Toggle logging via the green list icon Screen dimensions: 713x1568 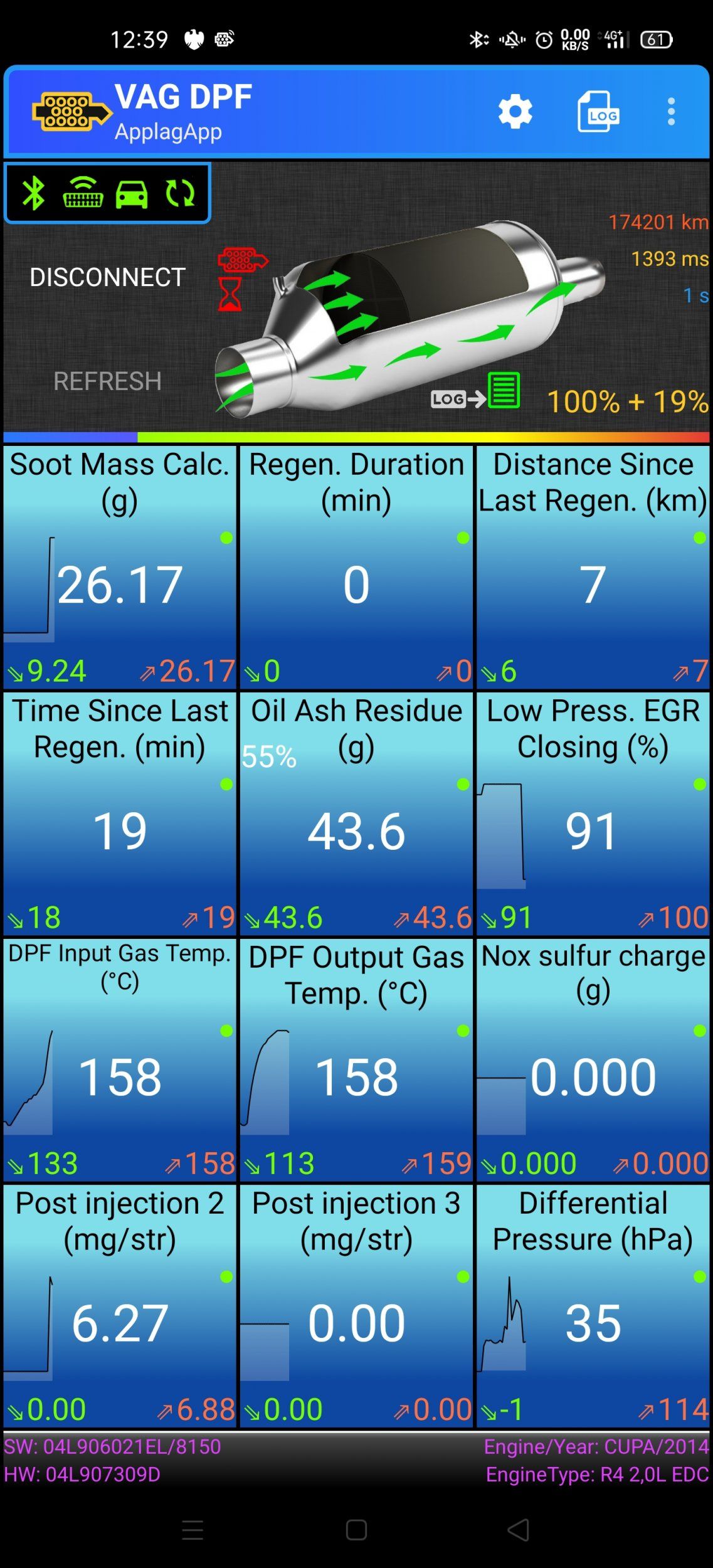[x=504, y=391]
